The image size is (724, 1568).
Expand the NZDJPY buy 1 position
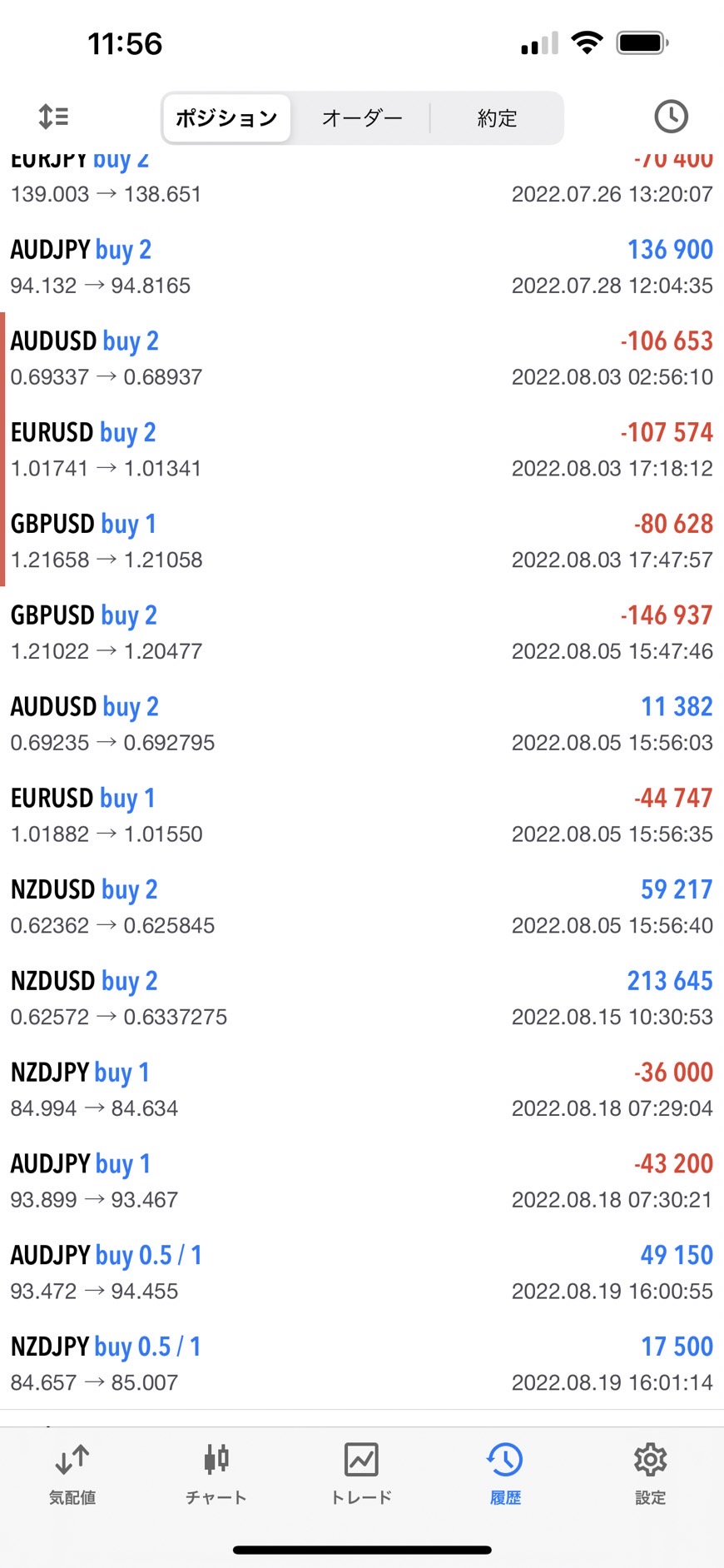[x=362, y=1089]
